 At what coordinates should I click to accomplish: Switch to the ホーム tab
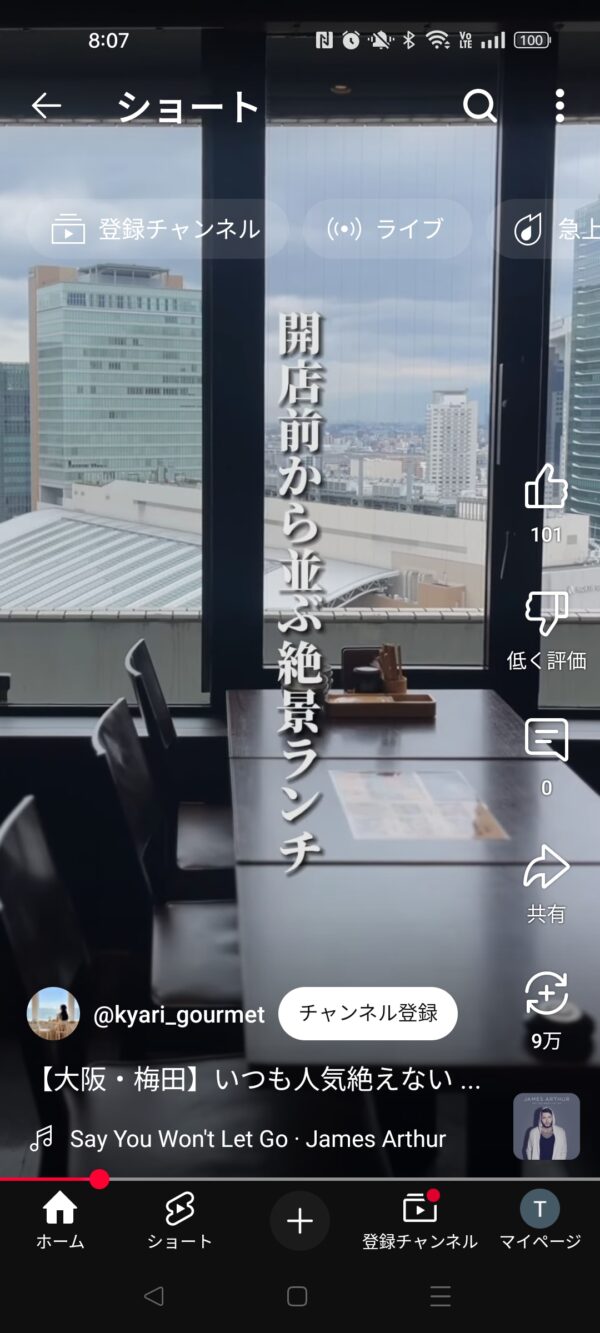pos(60,1221)
